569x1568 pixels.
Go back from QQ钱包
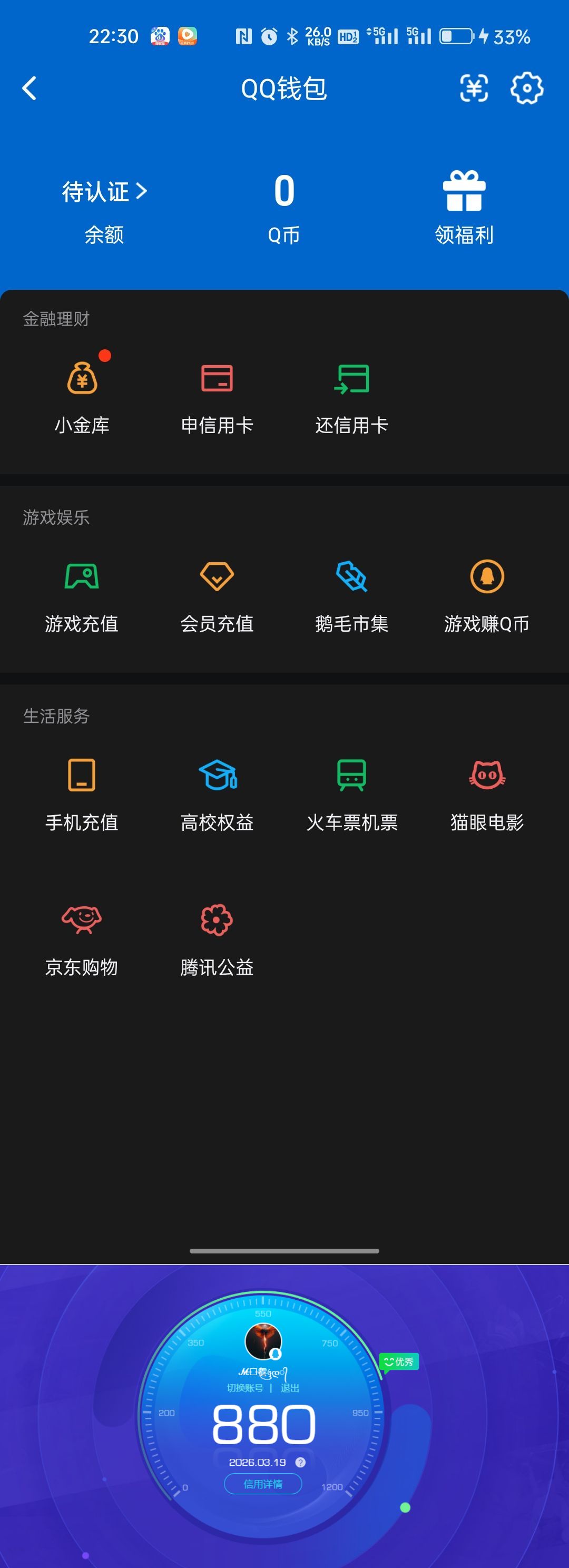pyautogui.click(x=29, y=89)
